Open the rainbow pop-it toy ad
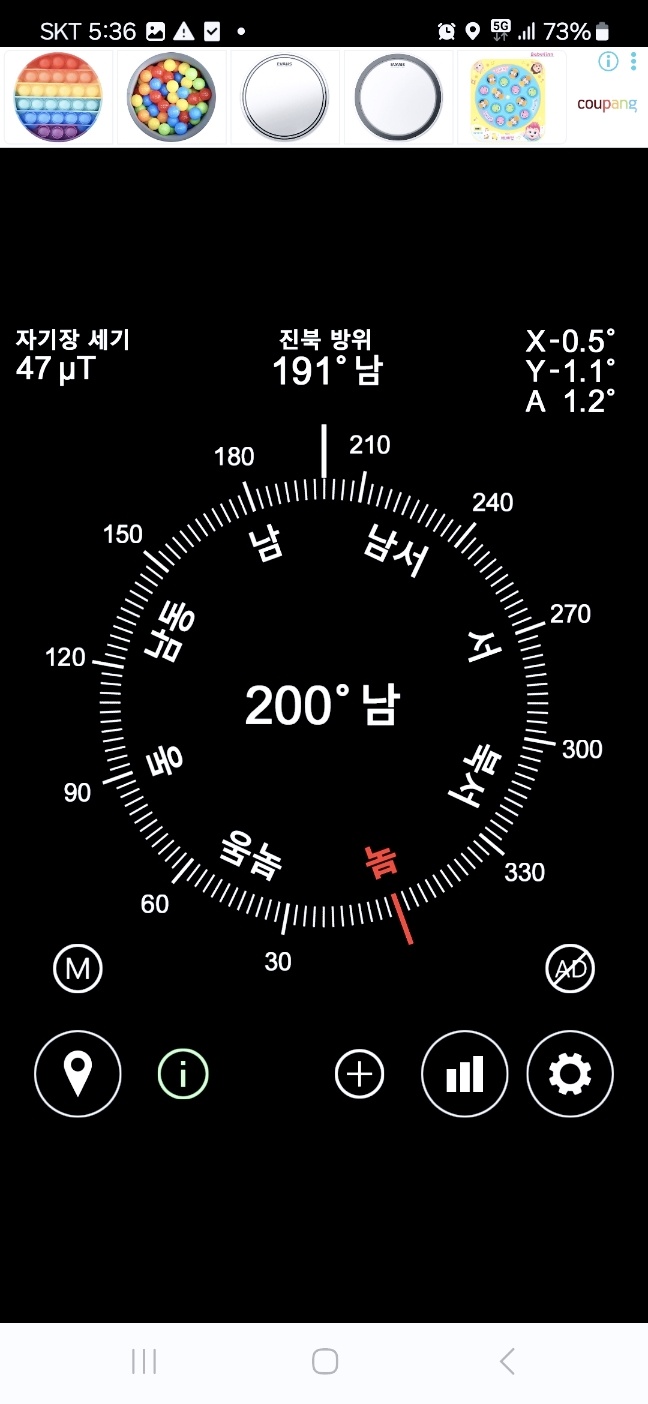This screenshot has height=1404, width=648. click(x=58, y=98)
